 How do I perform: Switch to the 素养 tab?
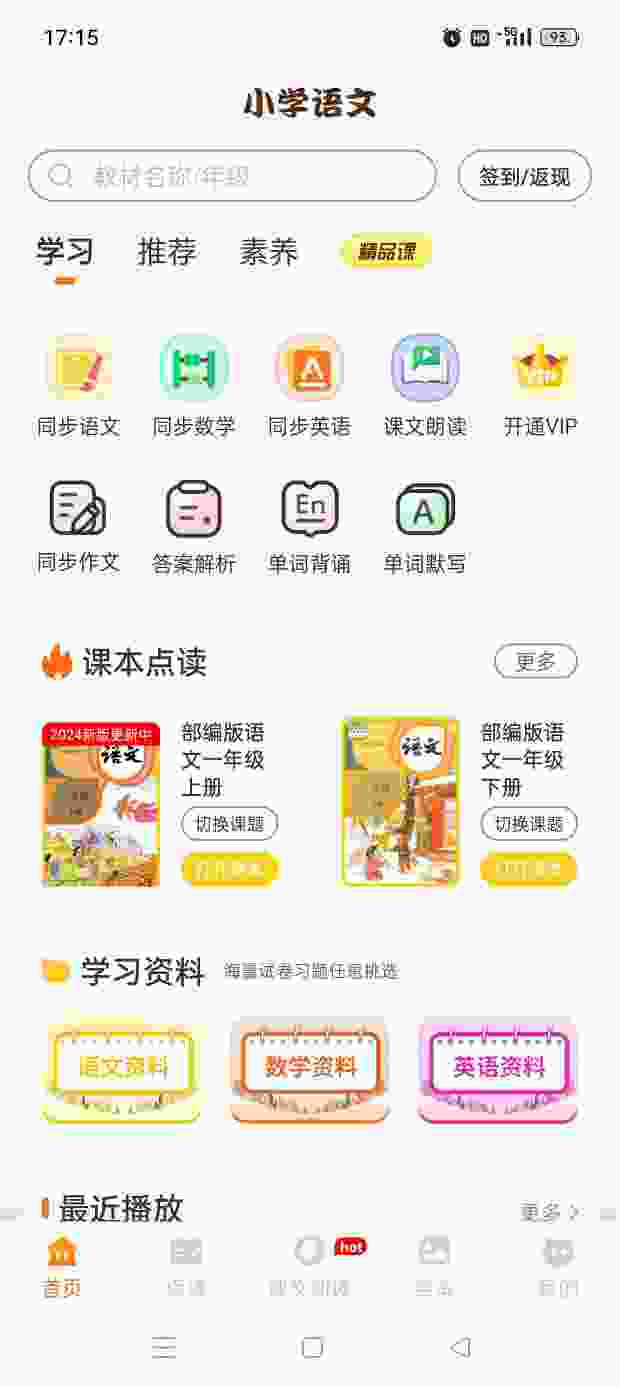(268, 252)
